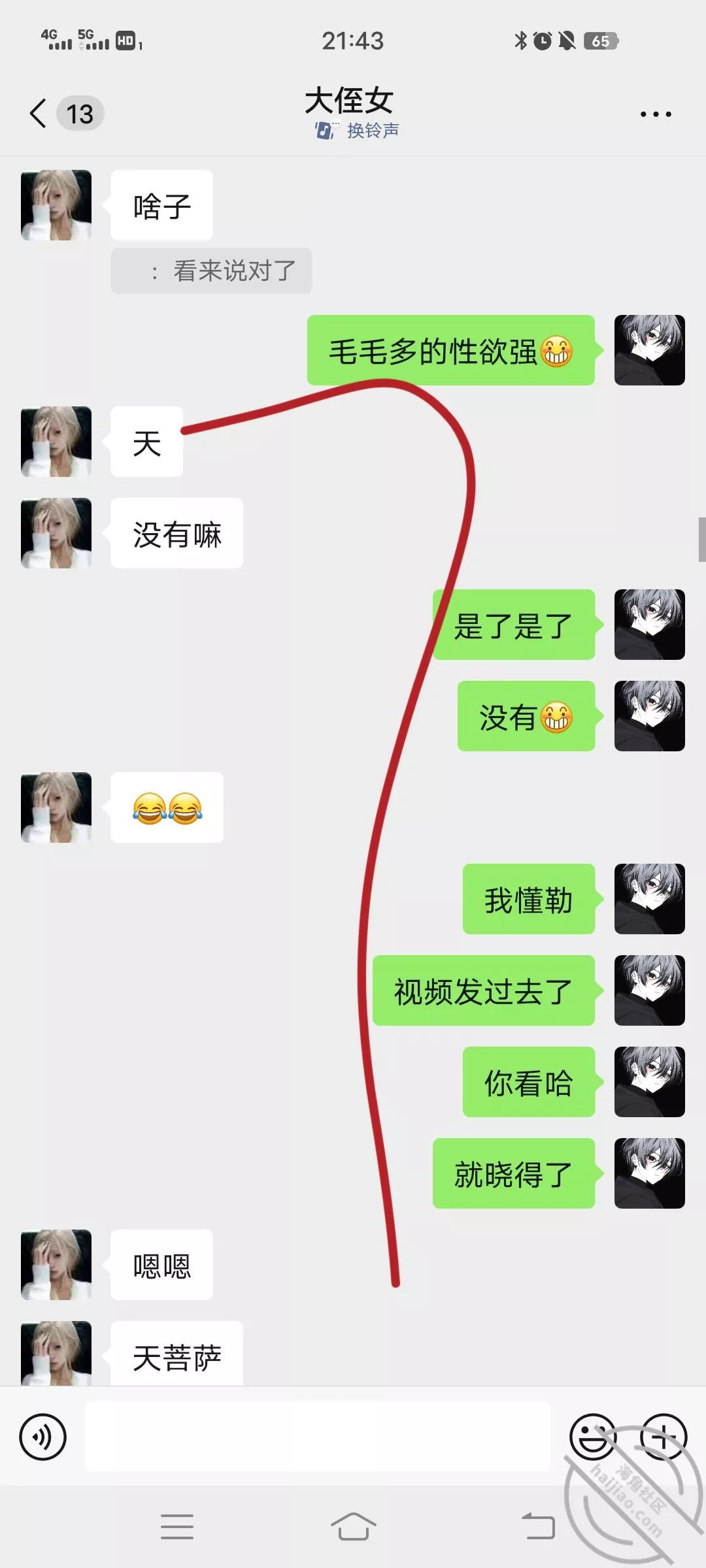Focus the message text input field
The height and width of the screenshot is (1568, 706).
pyautogui.click(x=317, y=1436)
